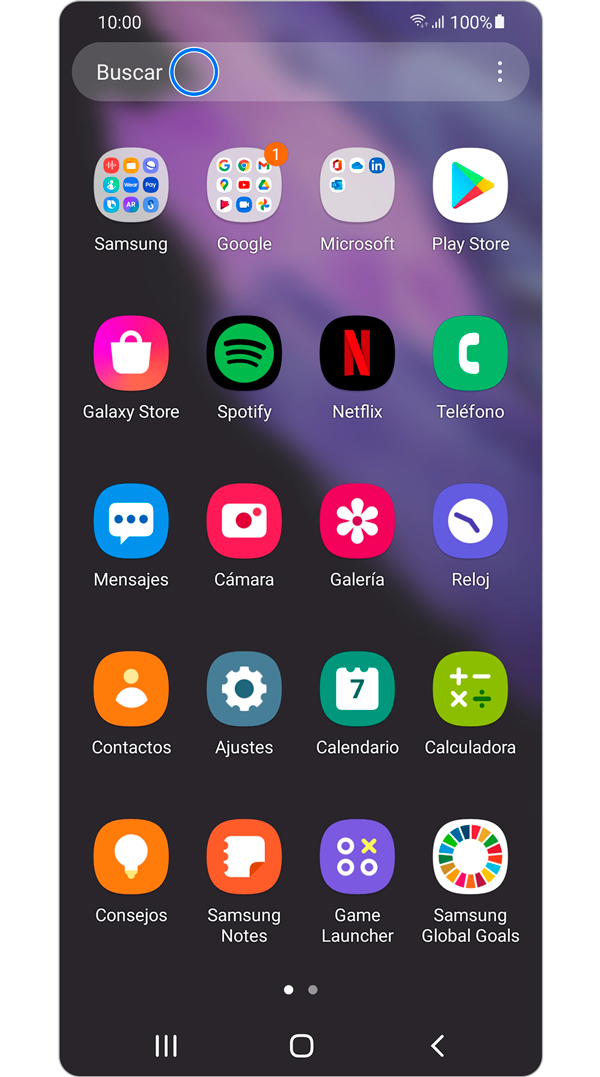This screenshot has width=600, height=1077.
Task: Open the Microsoft folder
Action: [x=357, y=186]
